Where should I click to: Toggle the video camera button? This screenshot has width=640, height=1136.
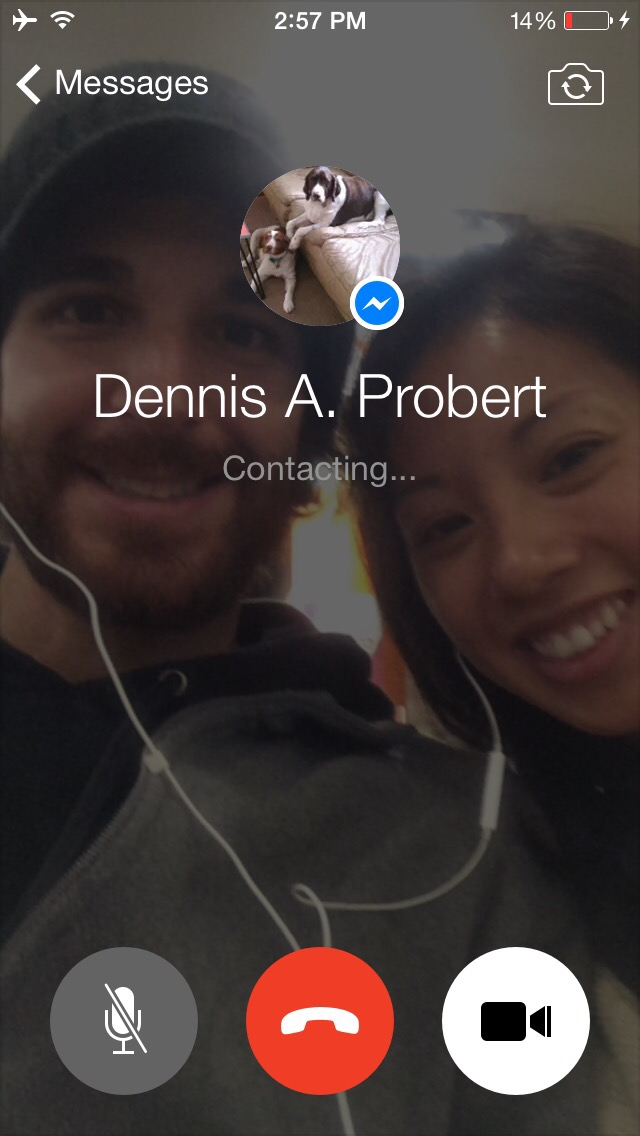pos(516,1020)
